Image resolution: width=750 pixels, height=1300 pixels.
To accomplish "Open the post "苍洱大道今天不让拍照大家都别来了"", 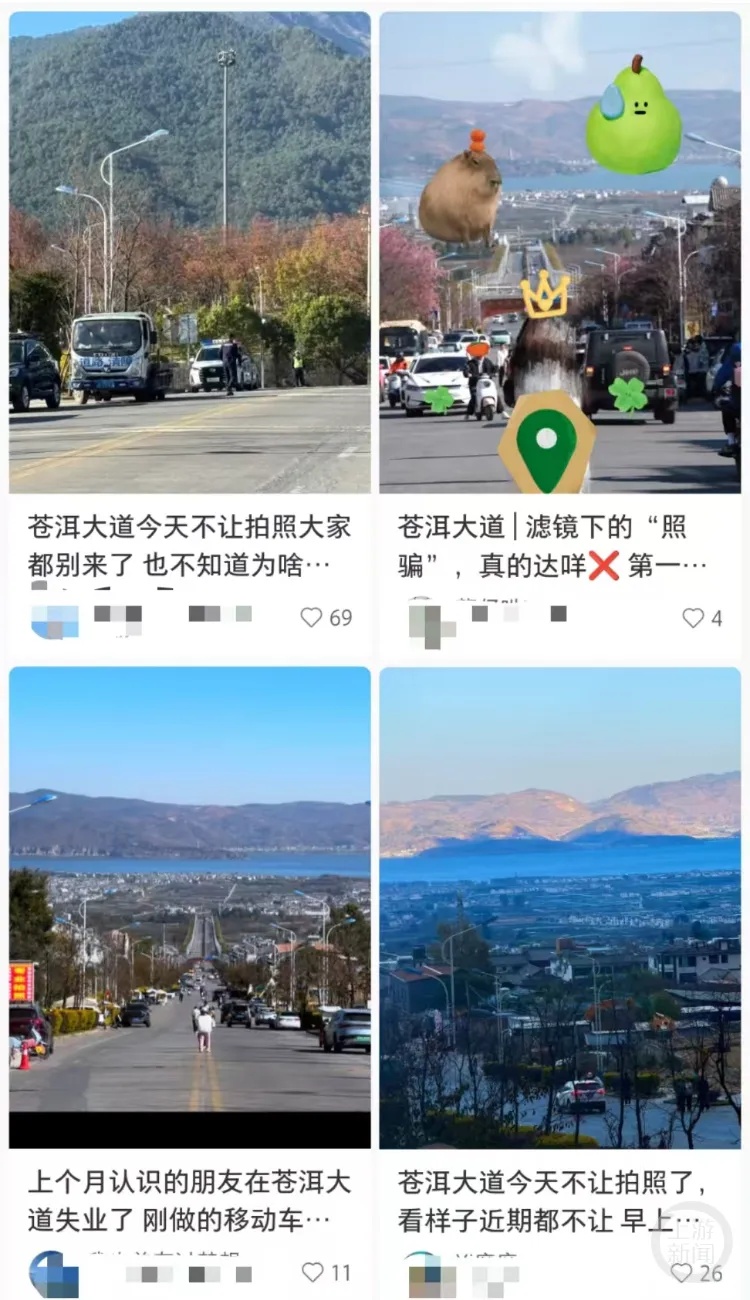I will point(189,546).
